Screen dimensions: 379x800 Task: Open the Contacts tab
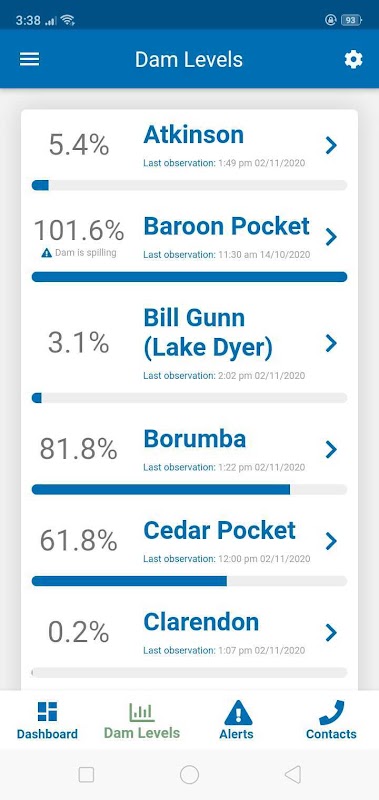(x=331, y=720)
